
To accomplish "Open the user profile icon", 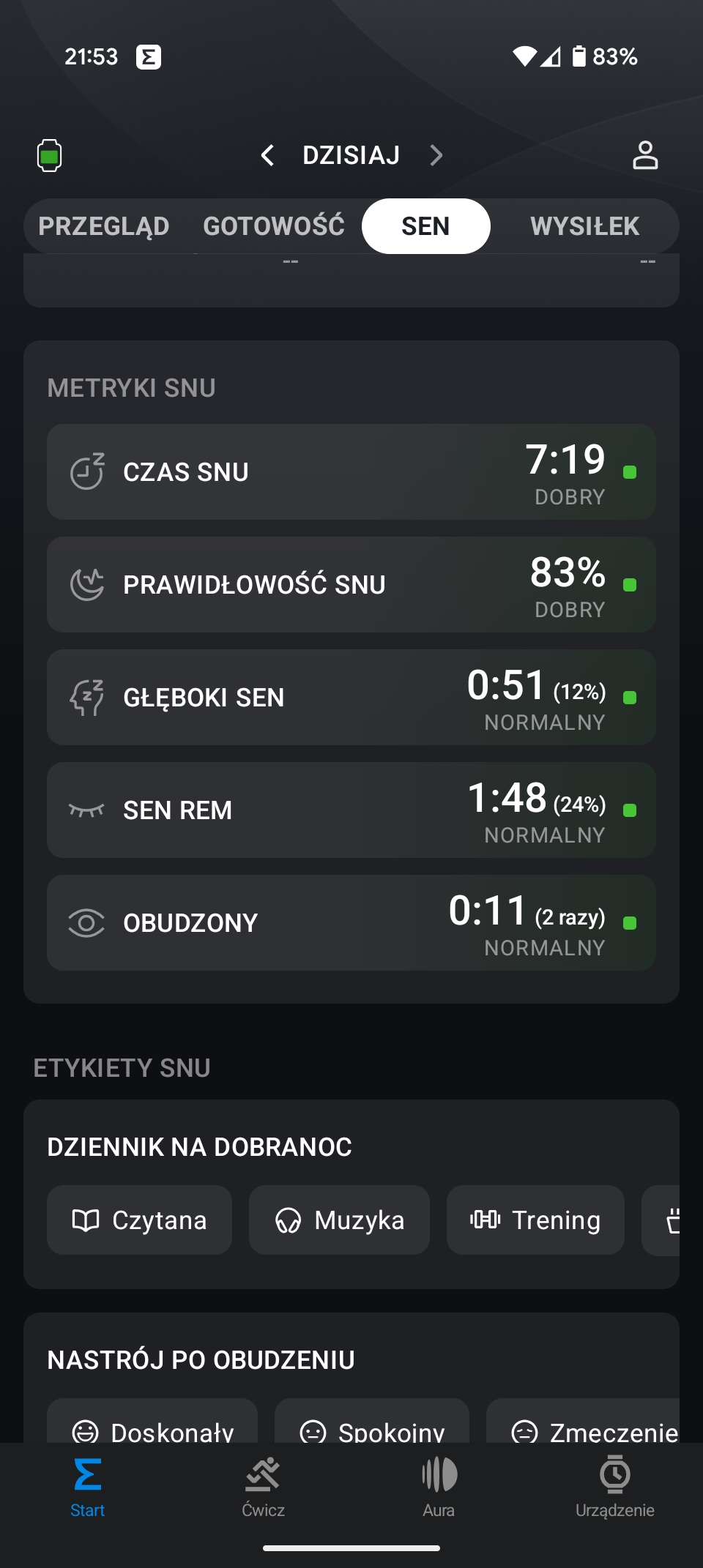I will (x=645, y=155).
